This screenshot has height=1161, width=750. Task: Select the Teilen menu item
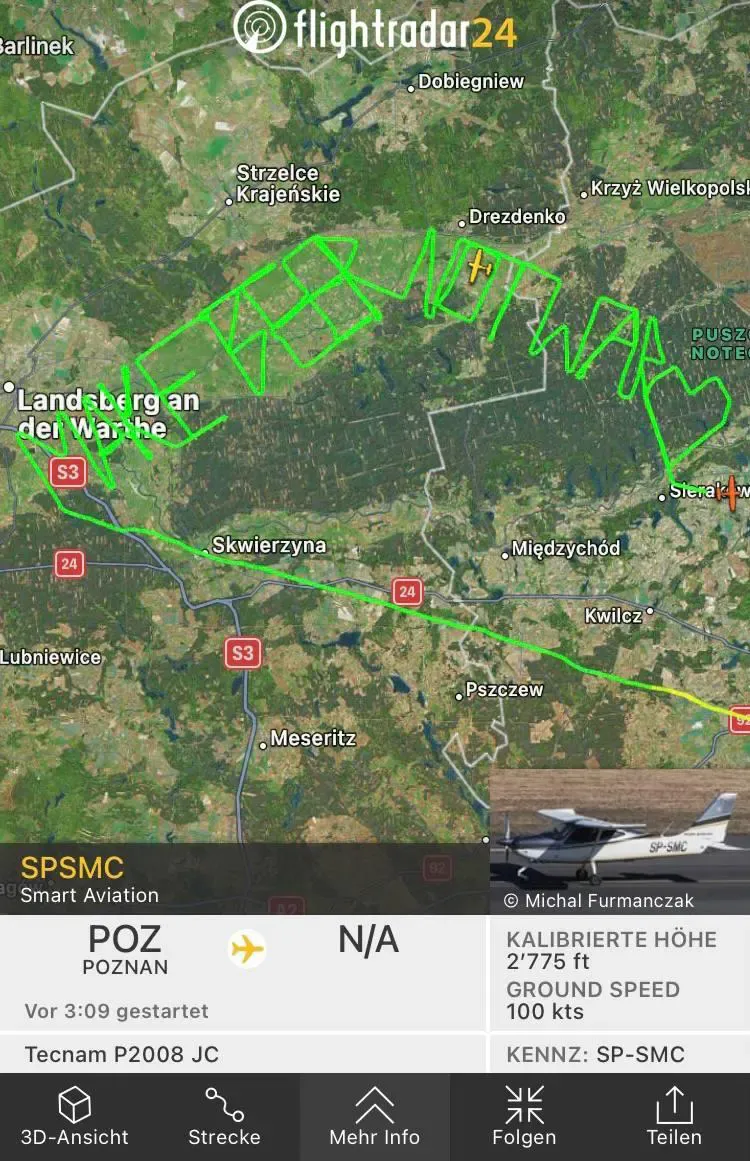pos(675,1115)
